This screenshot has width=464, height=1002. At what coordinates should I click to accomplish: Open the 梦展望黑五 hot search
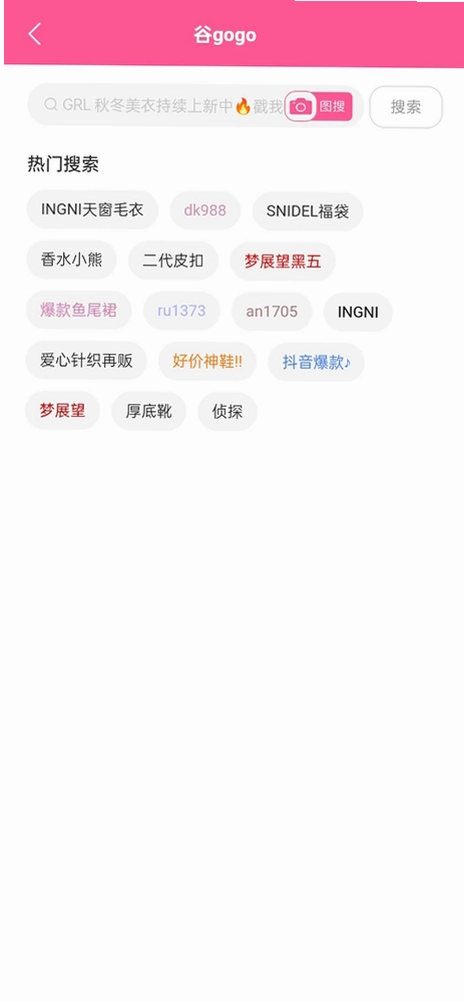[282, 261]
